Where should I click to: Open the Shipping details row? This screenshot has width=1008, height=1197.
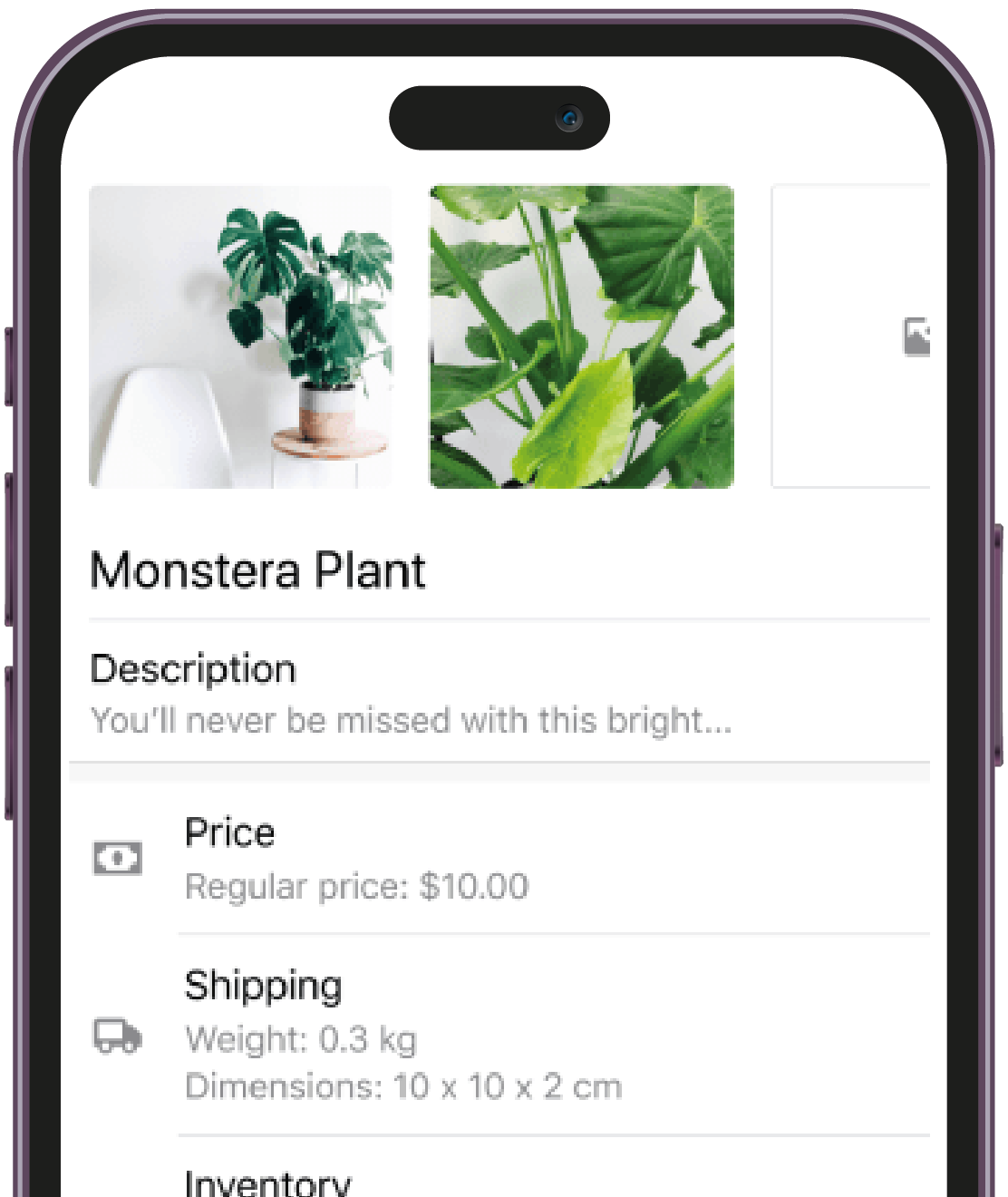point(508,1034)
